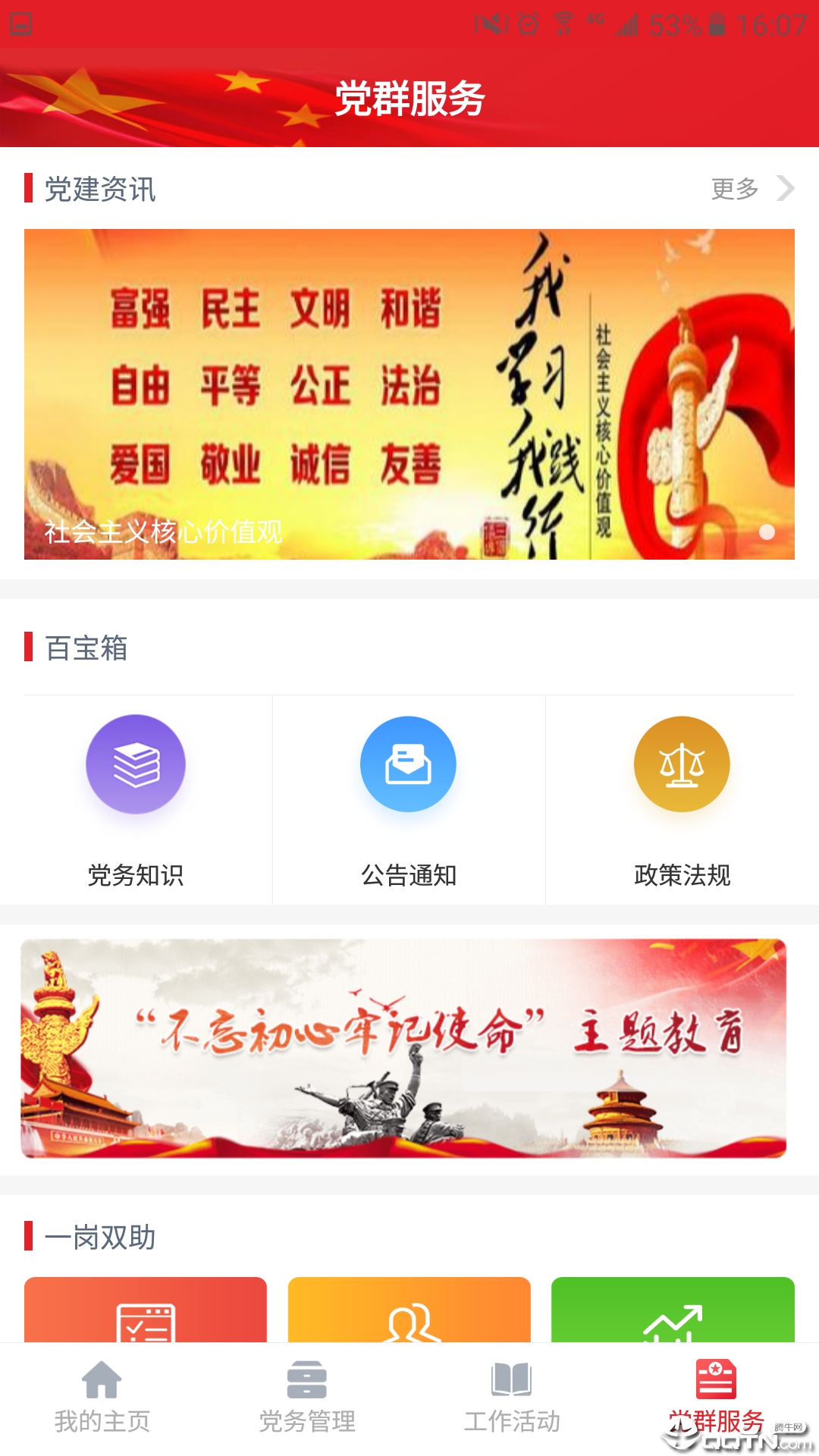Image resolution: width=819 pixels, height=1456 pixels.
Task: Open 党务知识 in 百宝箱
Action: pyautogui.click(x=136, y=800)
